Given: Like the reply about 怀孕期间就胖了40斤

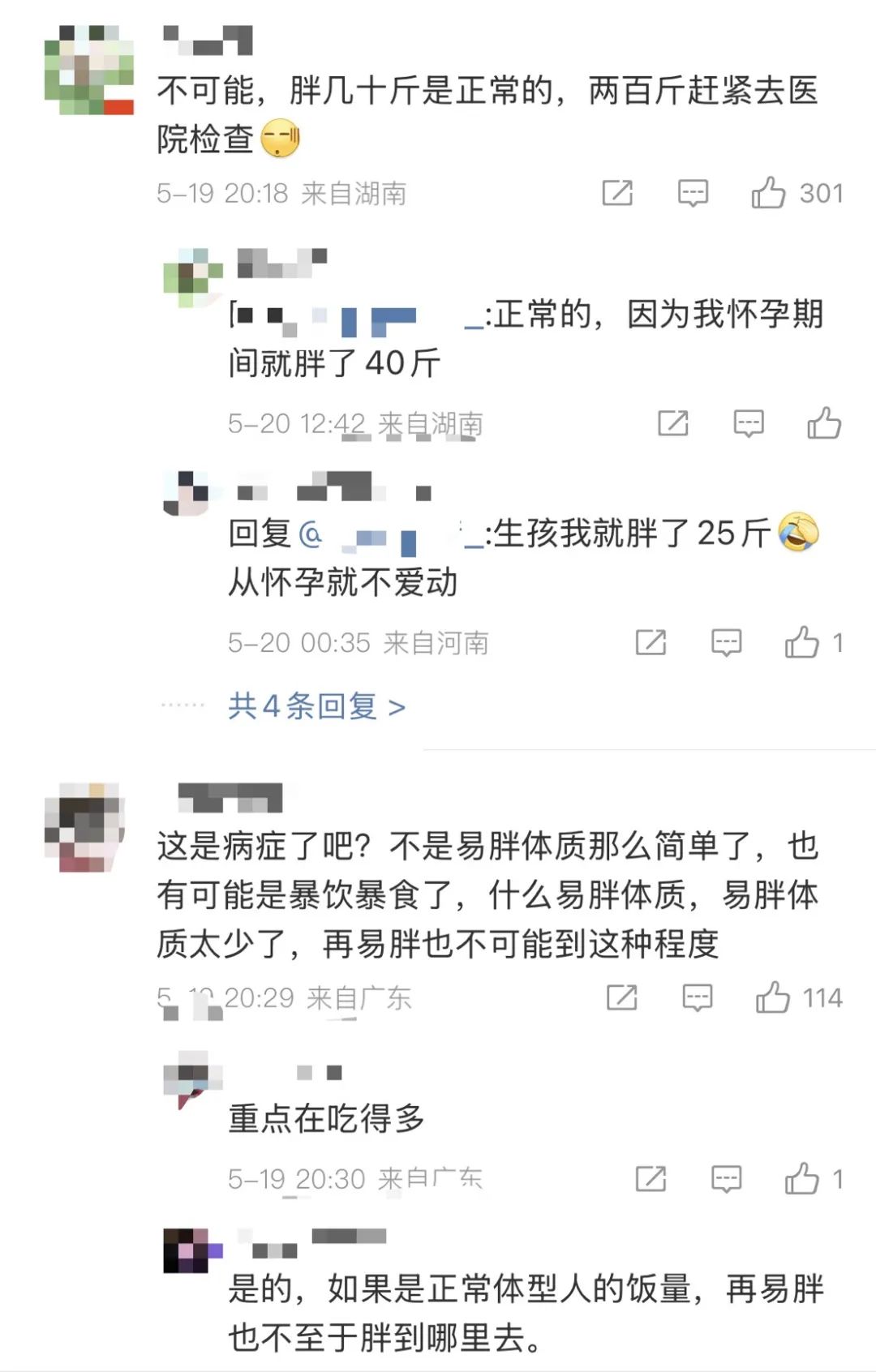Looking at the screenshot, I should tap(824, 423).
